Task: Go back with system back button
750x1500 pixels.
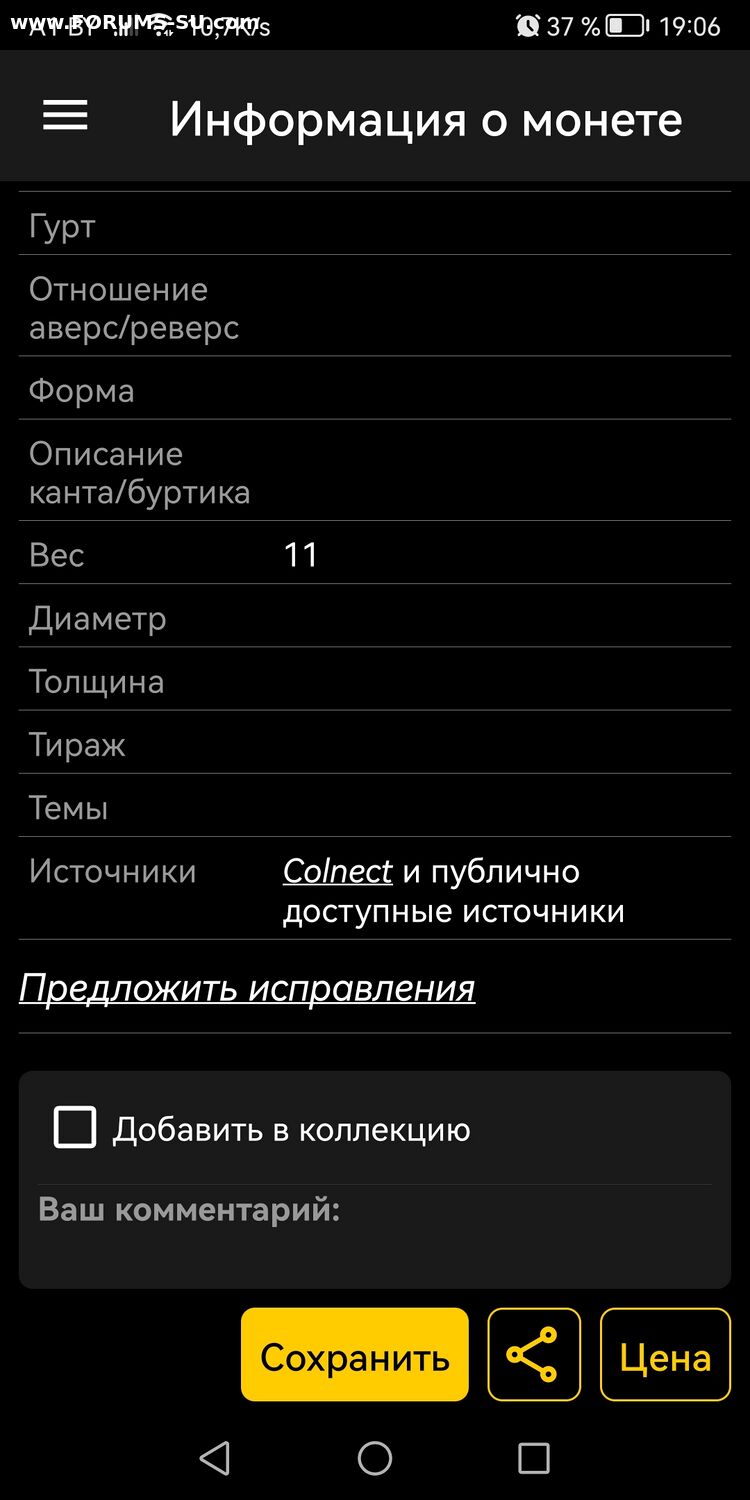Action: point(215,1458)
